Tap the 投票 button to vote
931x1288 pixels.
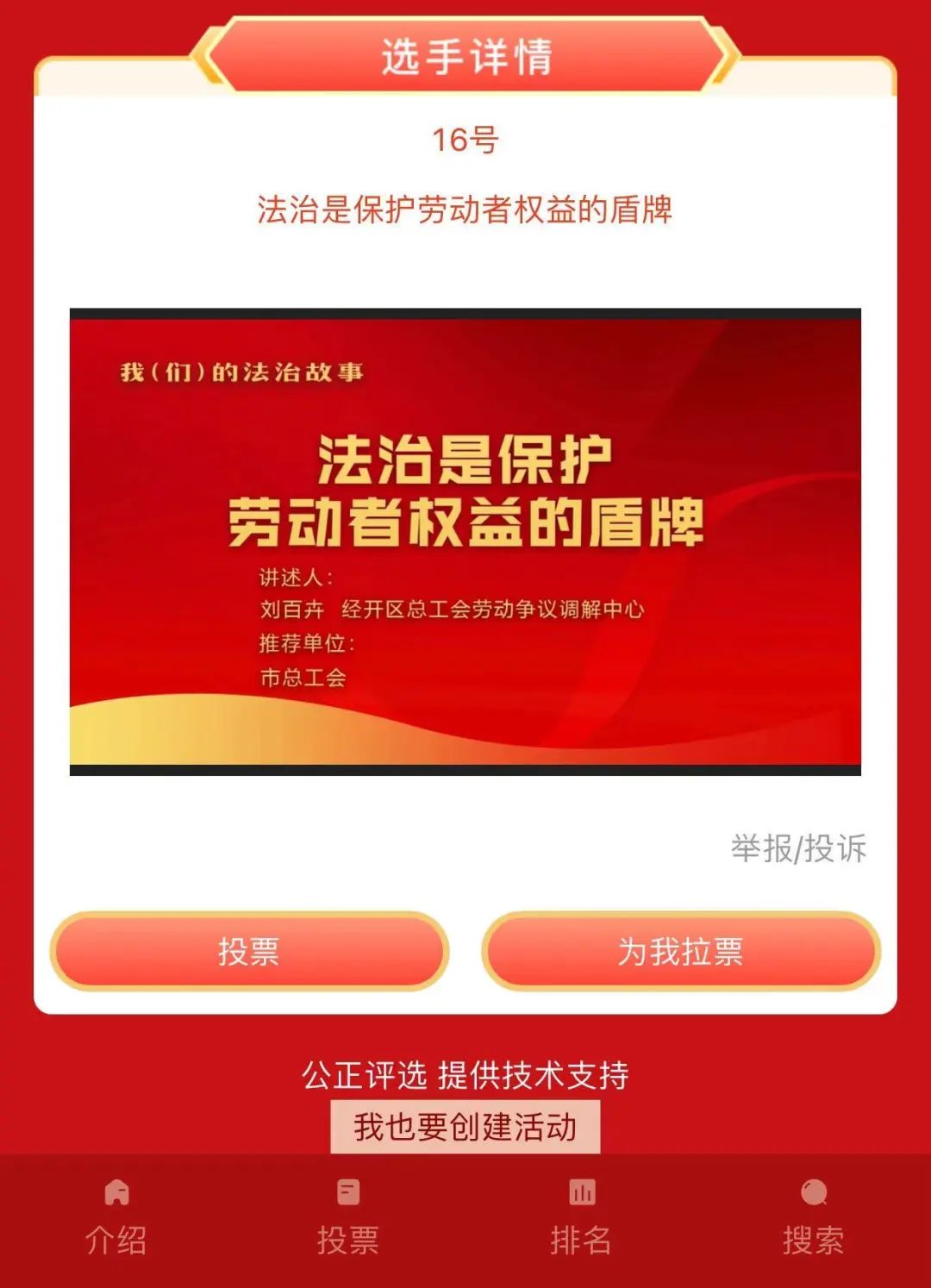249,951
